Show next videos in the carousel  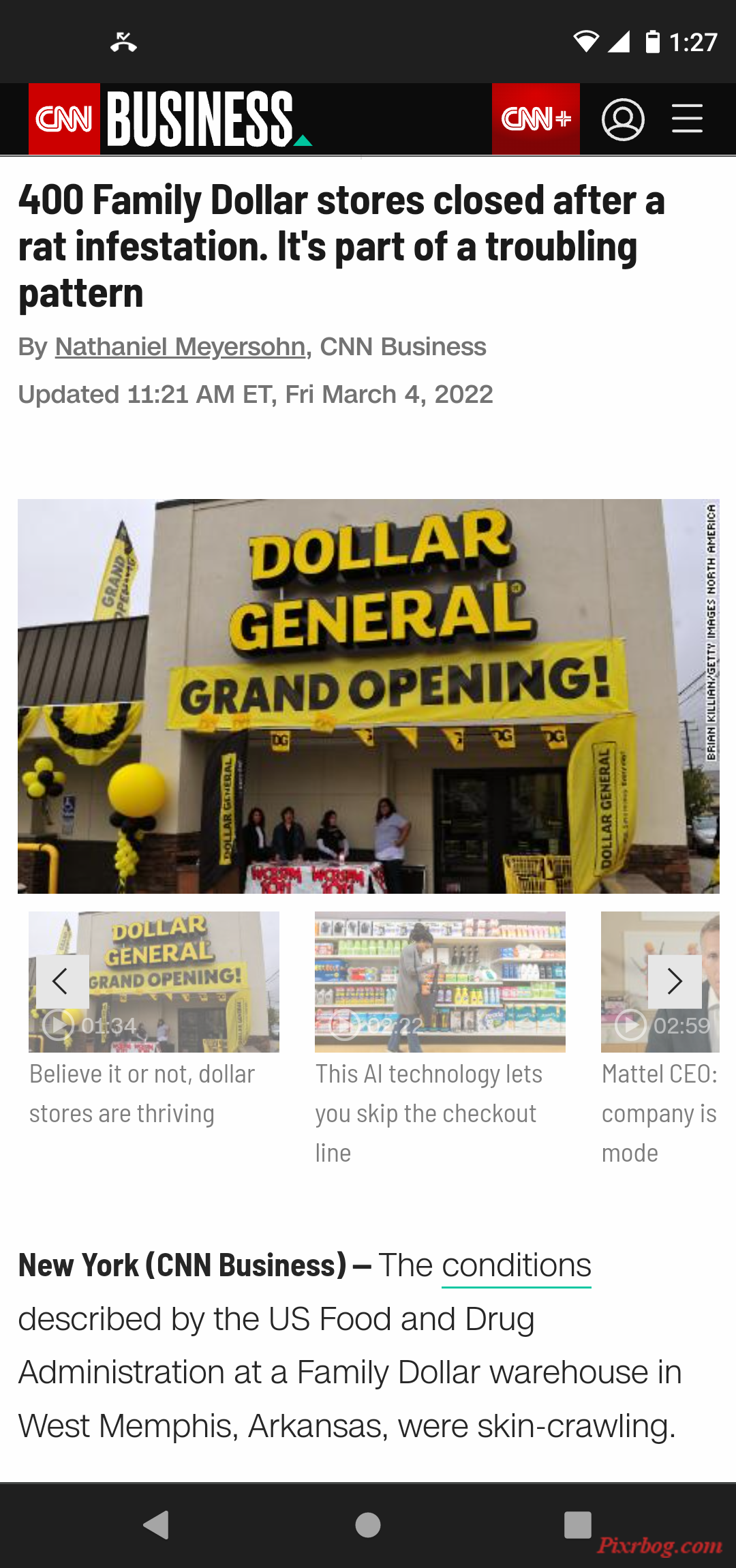[675, 982]
